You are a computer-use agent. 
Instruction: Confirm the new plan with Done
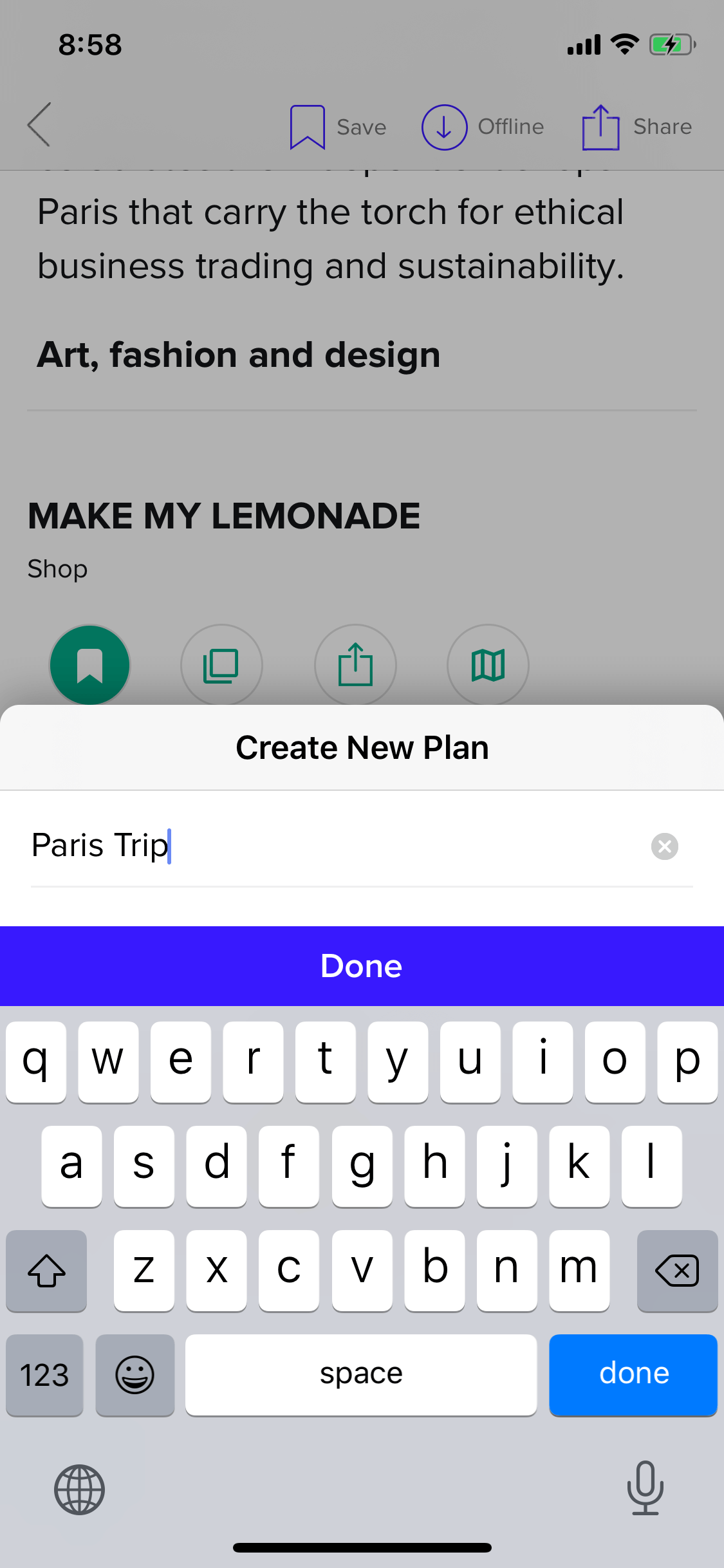pos(362,966)
